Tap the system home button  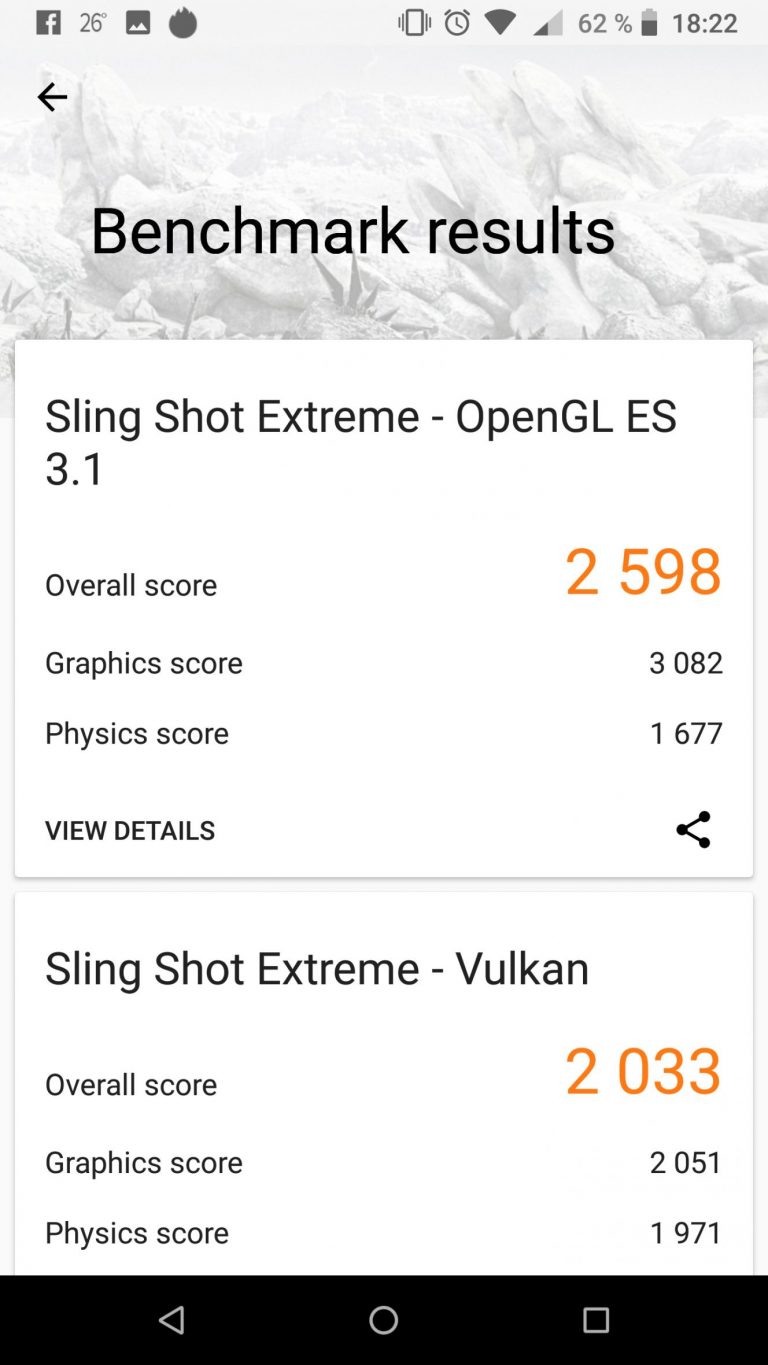(x=384, y=1320)
